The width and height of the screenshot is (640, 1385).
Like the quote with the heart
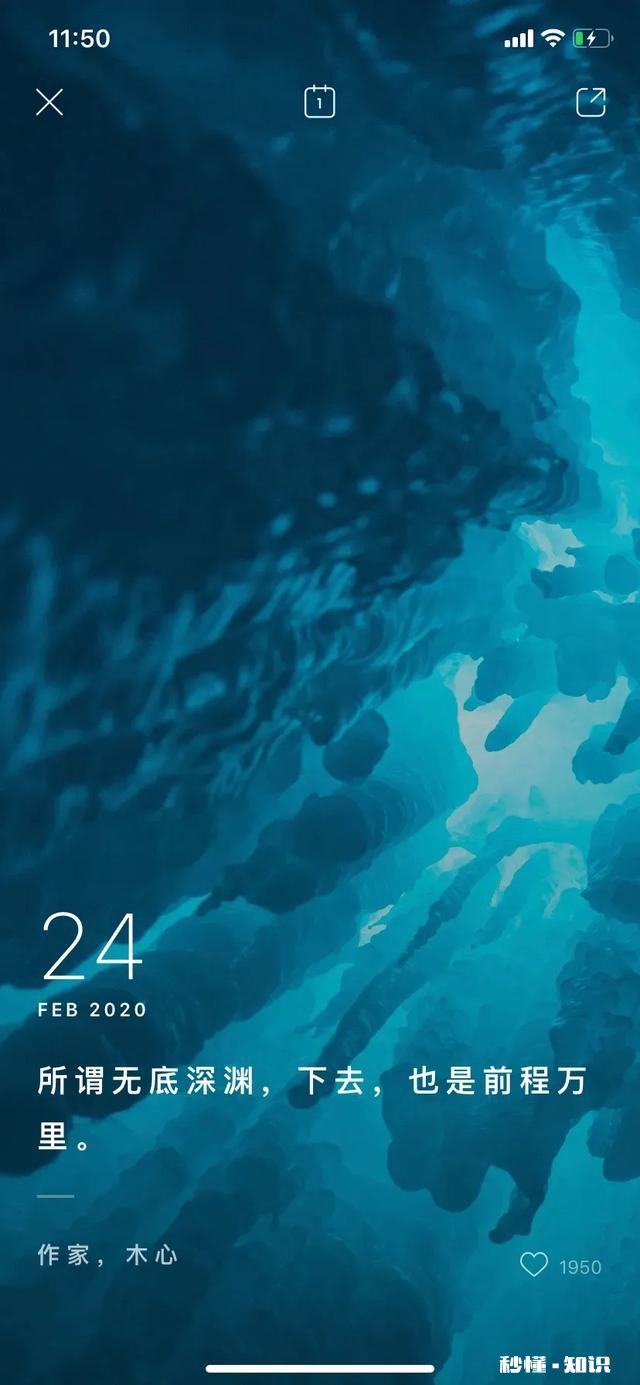[x=534, y=1265]
